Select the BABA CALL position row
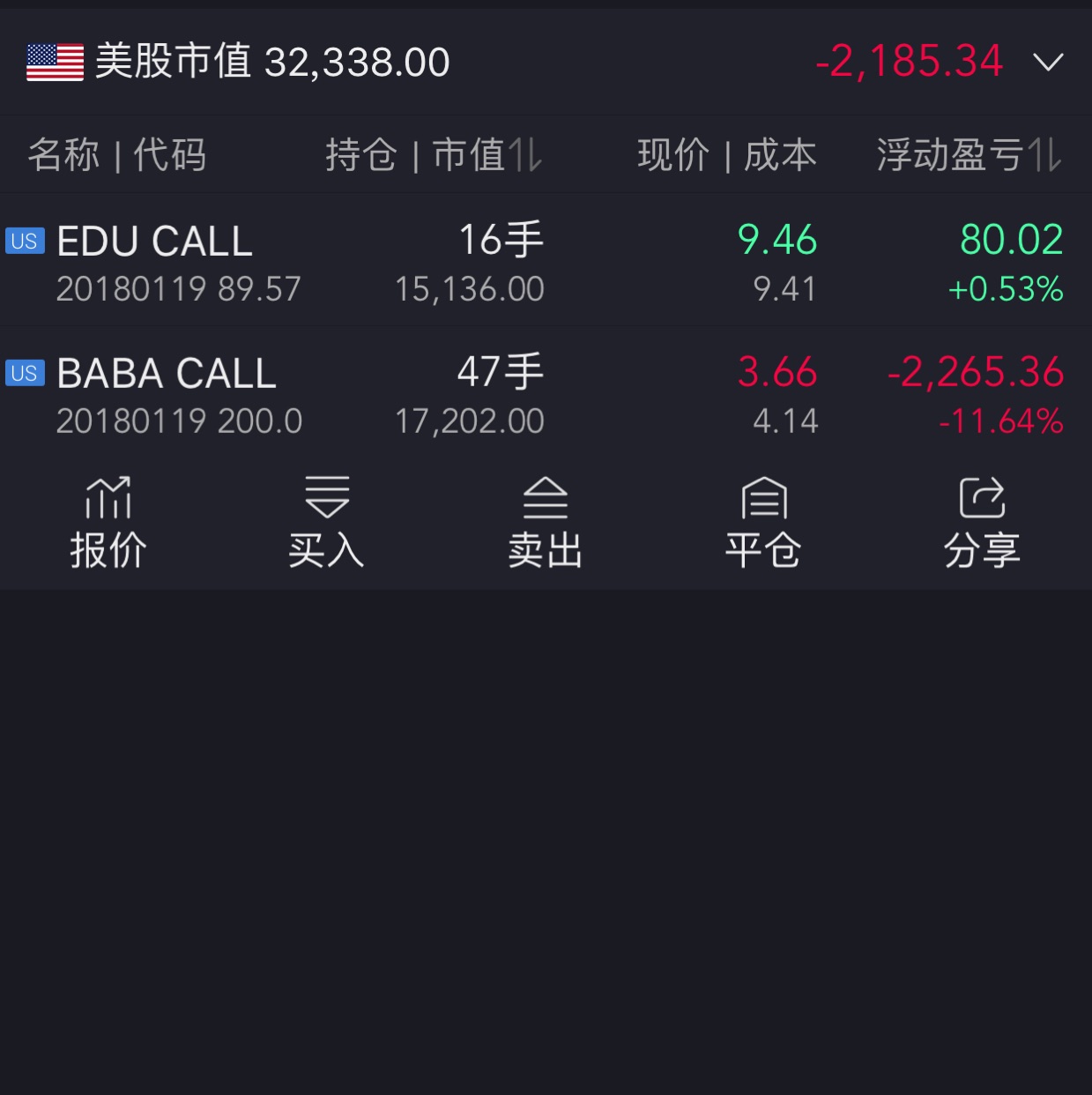The image size is (1092, 1095). point(546,395)
